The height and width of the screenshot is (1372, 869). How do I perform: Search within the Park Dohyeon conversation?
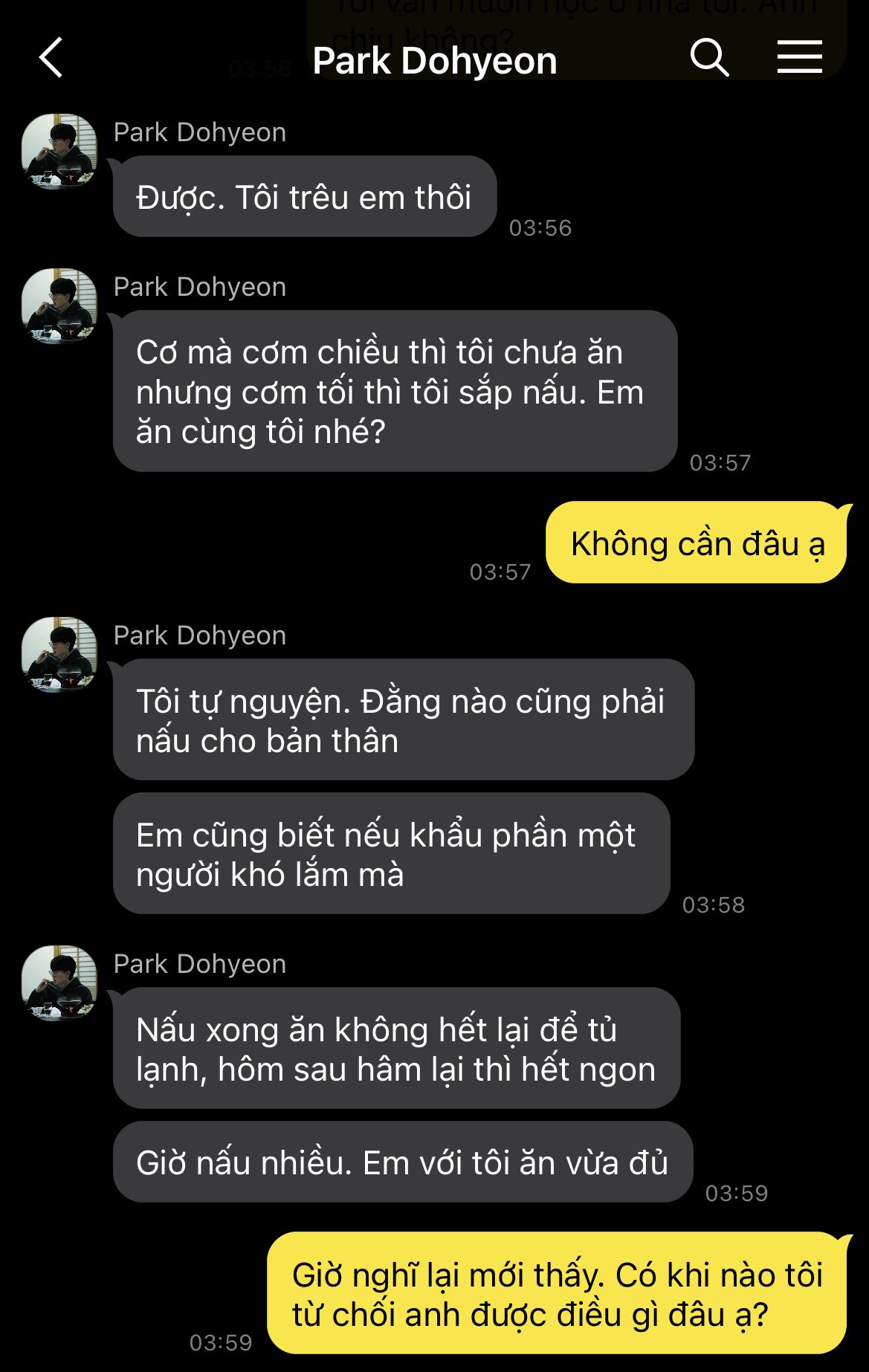click(709, 58)
